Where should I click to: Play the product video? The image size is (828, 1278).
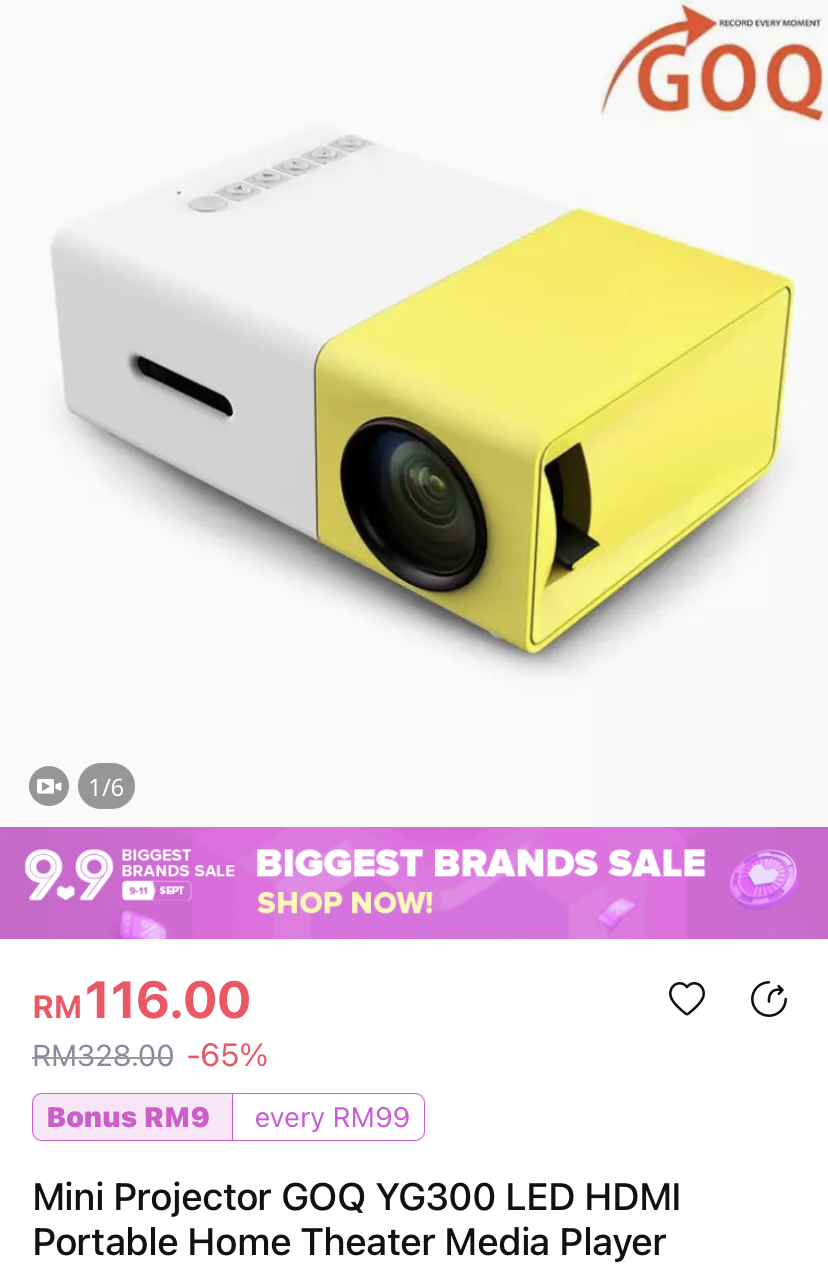pyautogui.click(x=48, y=787)
